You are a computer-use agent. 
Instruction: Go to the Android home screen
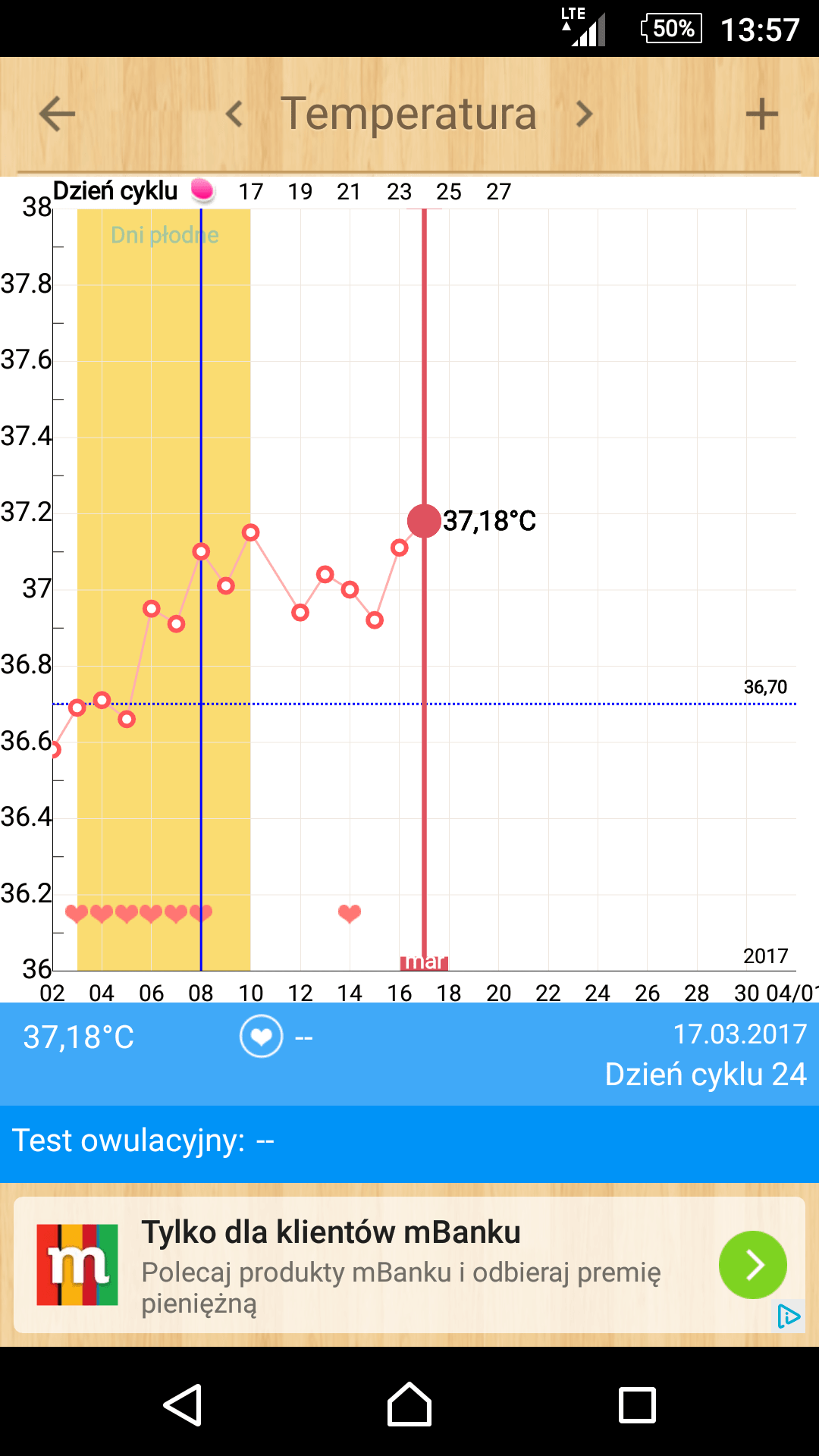(x=409, y=1404)
